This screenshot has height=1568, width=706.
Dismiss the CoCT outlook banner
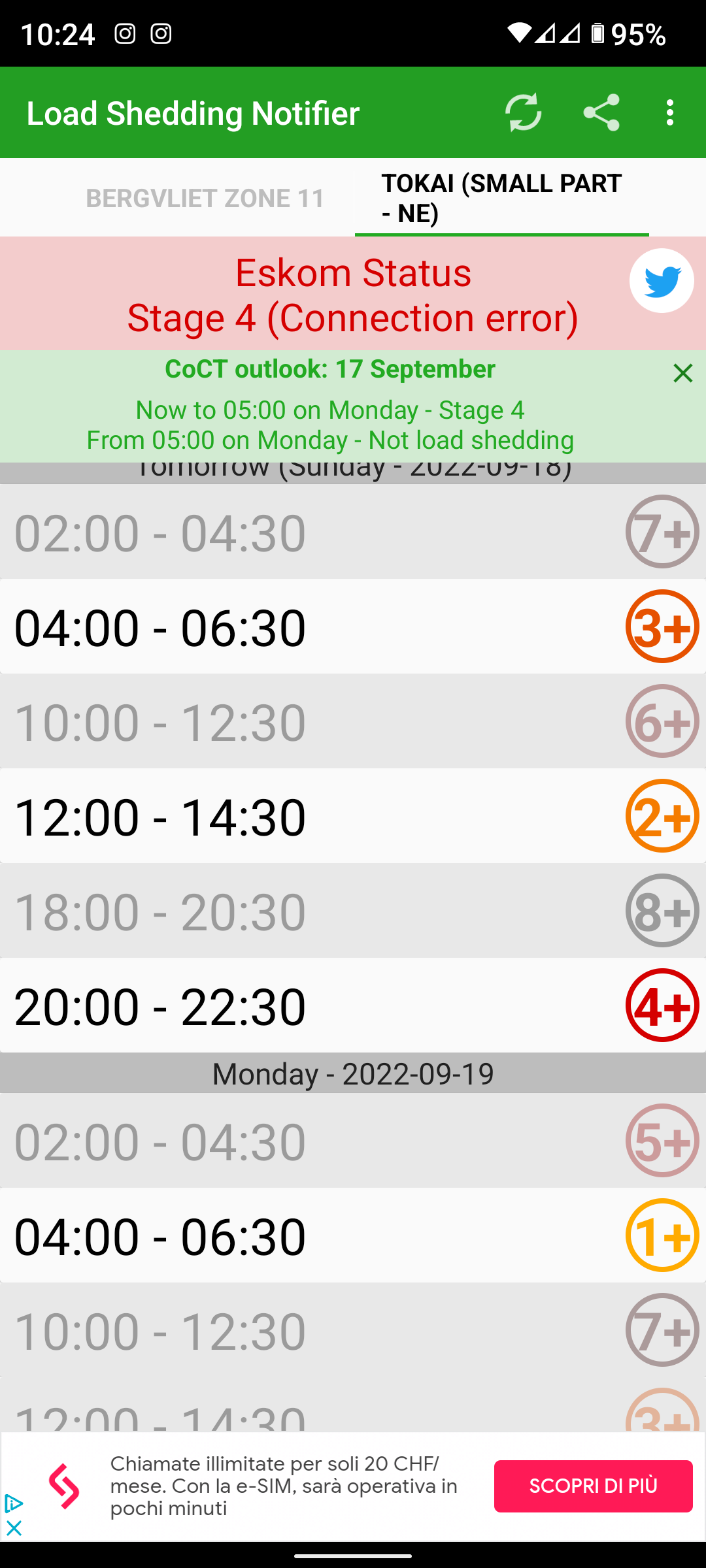[682, 374]
